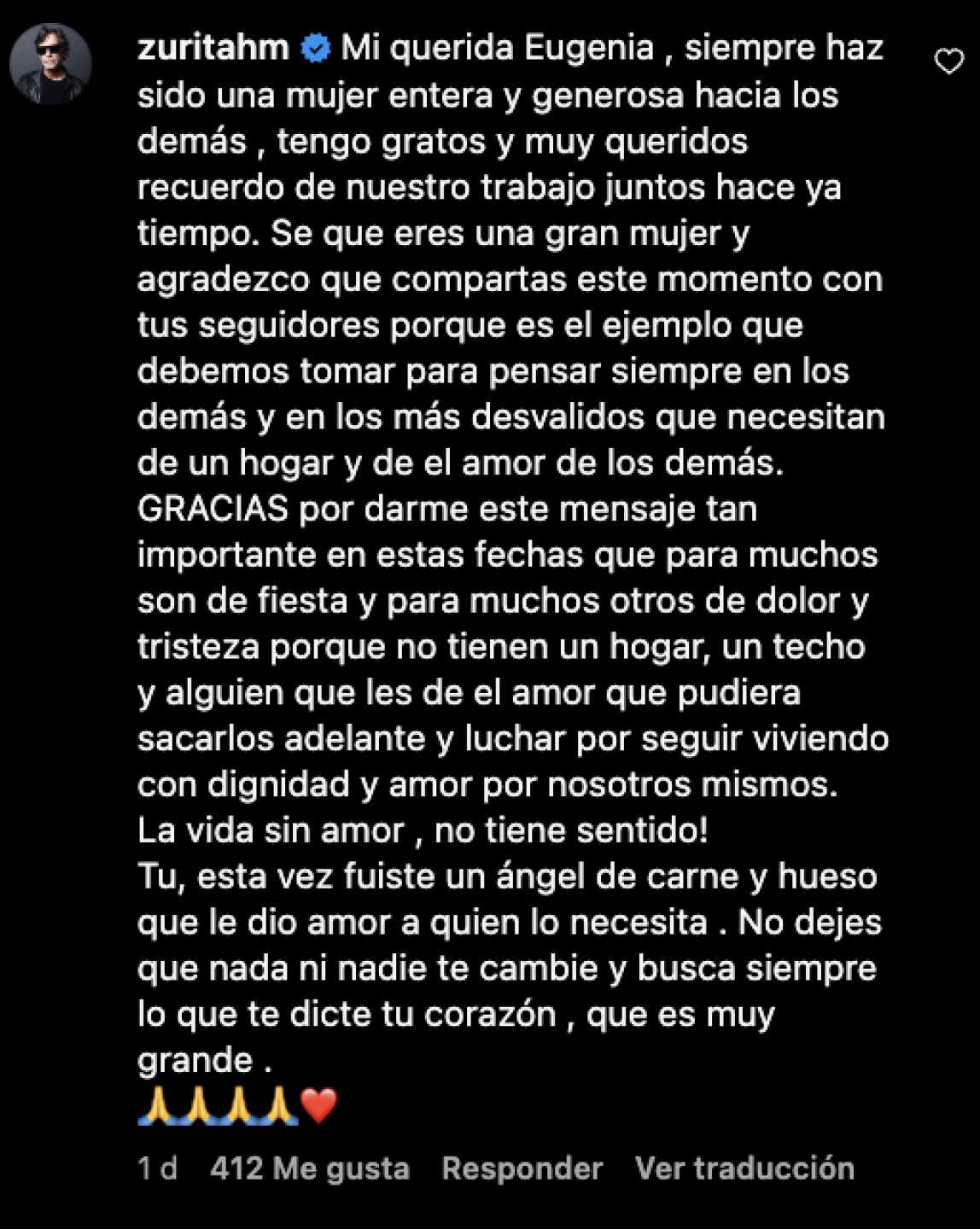Click the blue verified badge next to zuritahm
Screen dimensions: 980x1229
[316, 50]
